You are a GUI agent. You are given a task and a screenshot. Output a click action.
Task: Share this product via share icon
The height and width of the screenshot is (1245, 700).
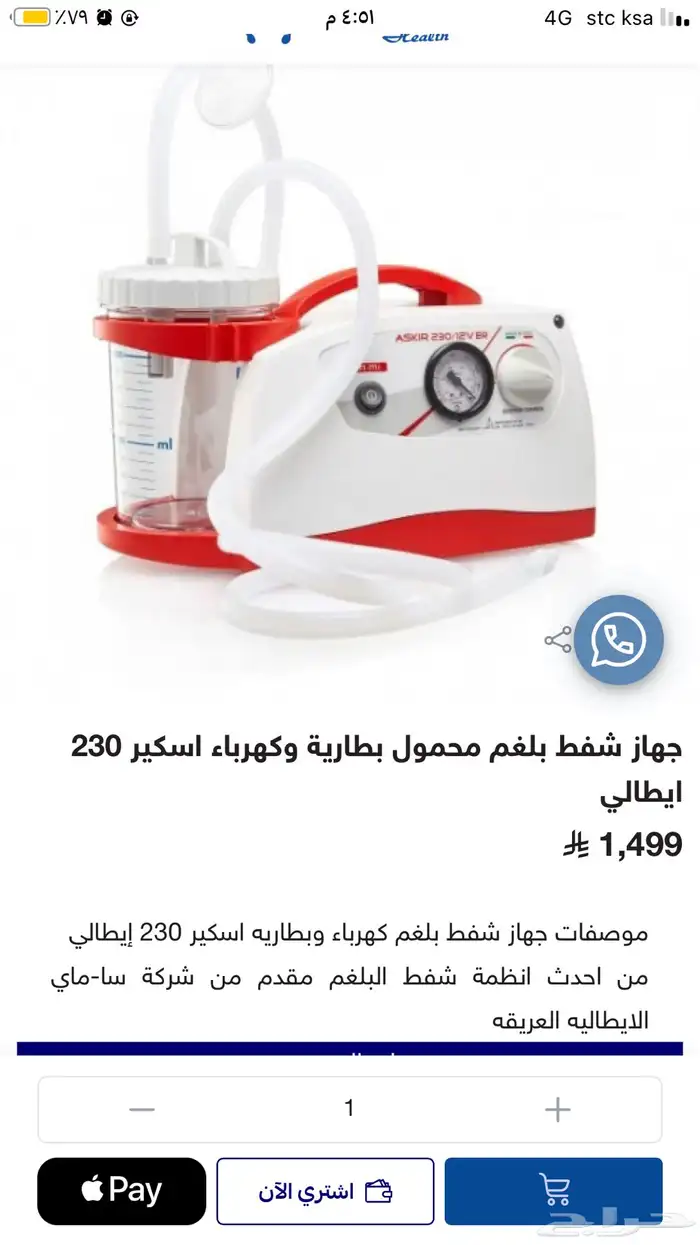pyautogui.click(x=558, y=640)
